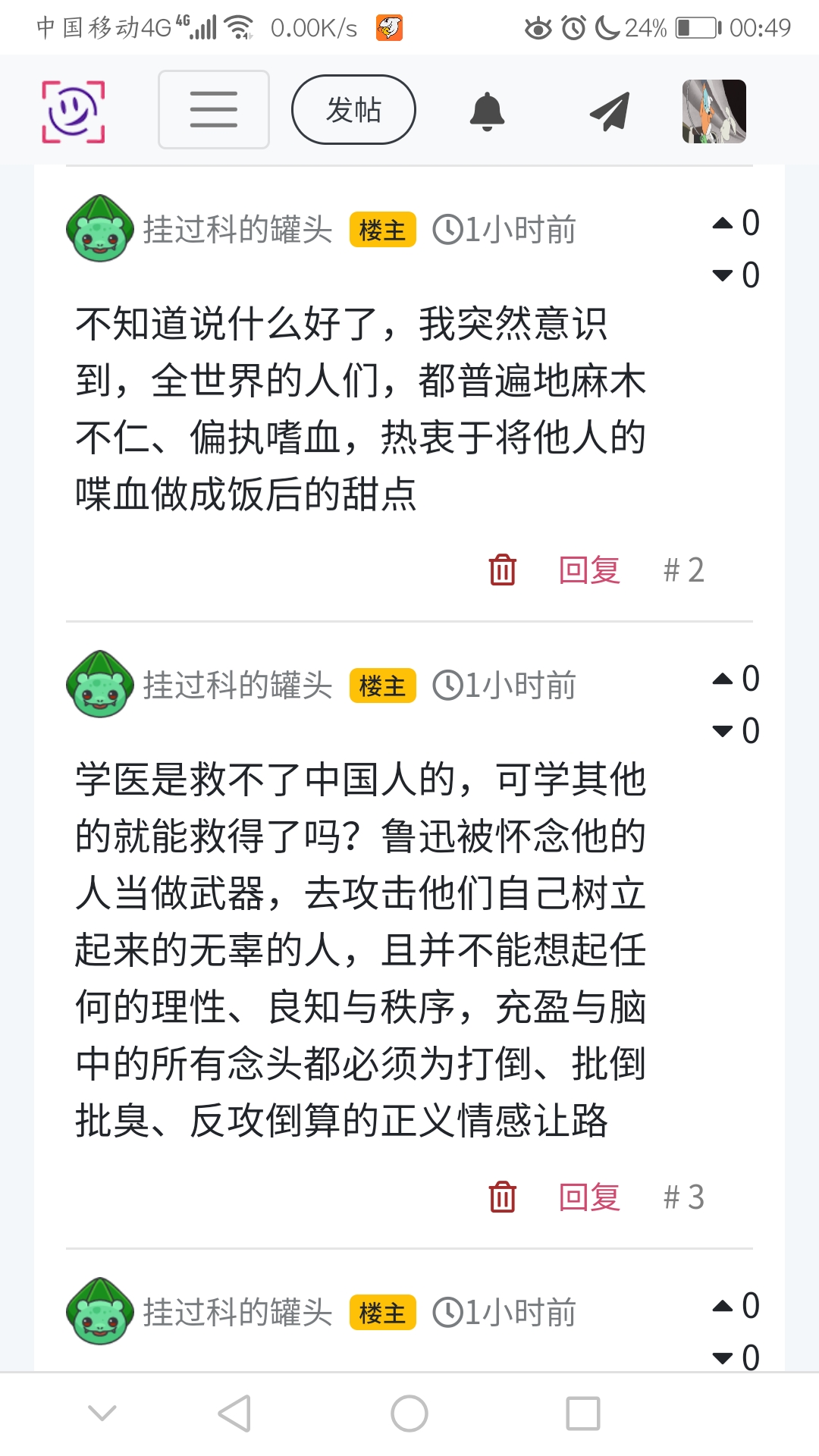819x1456 pixels.
Task: Delete post #2 with trash icon
Action: [502, 570]
